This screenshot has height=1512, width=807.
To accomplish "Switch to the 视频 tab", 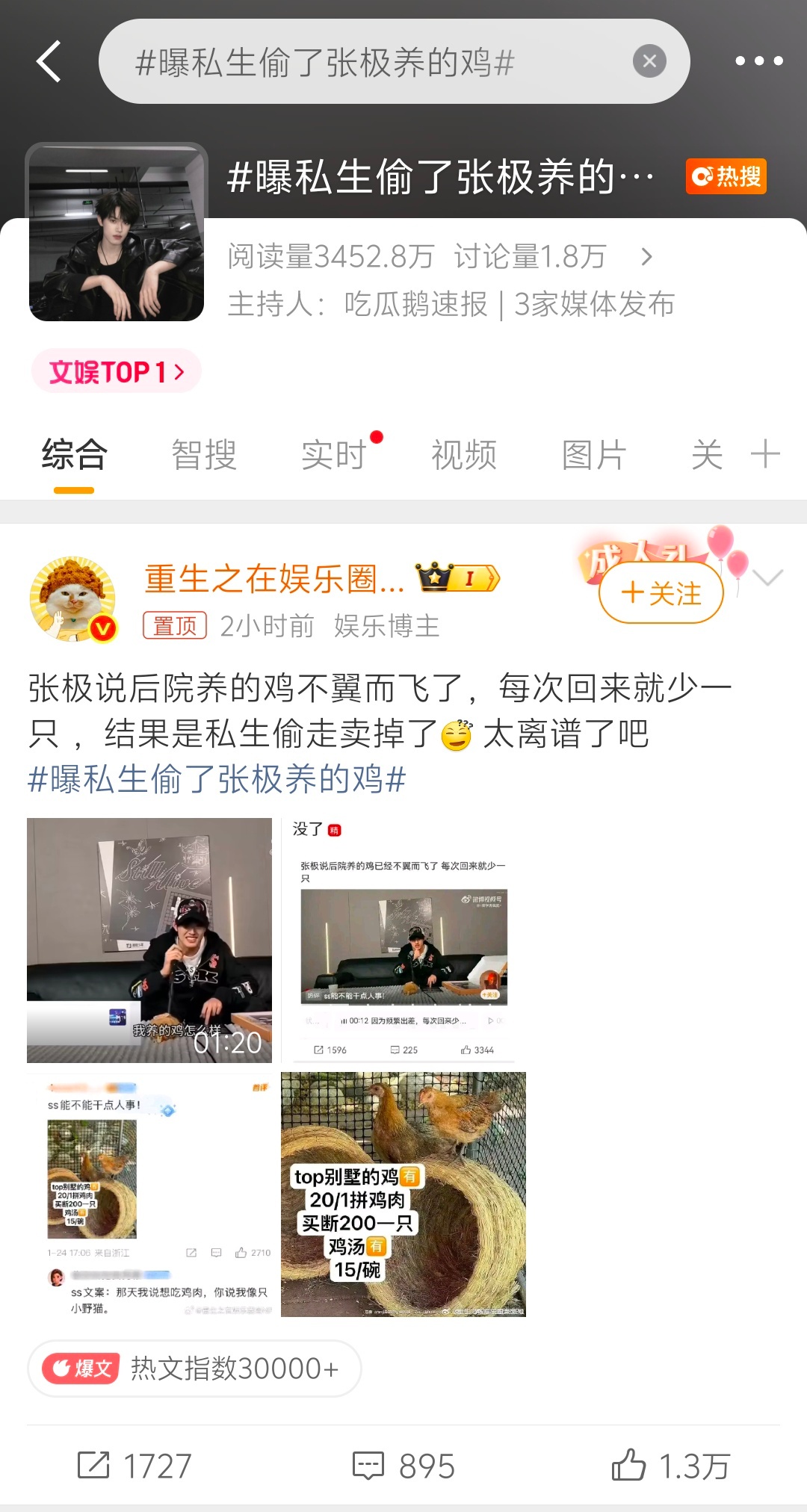I will coord(464,454).
